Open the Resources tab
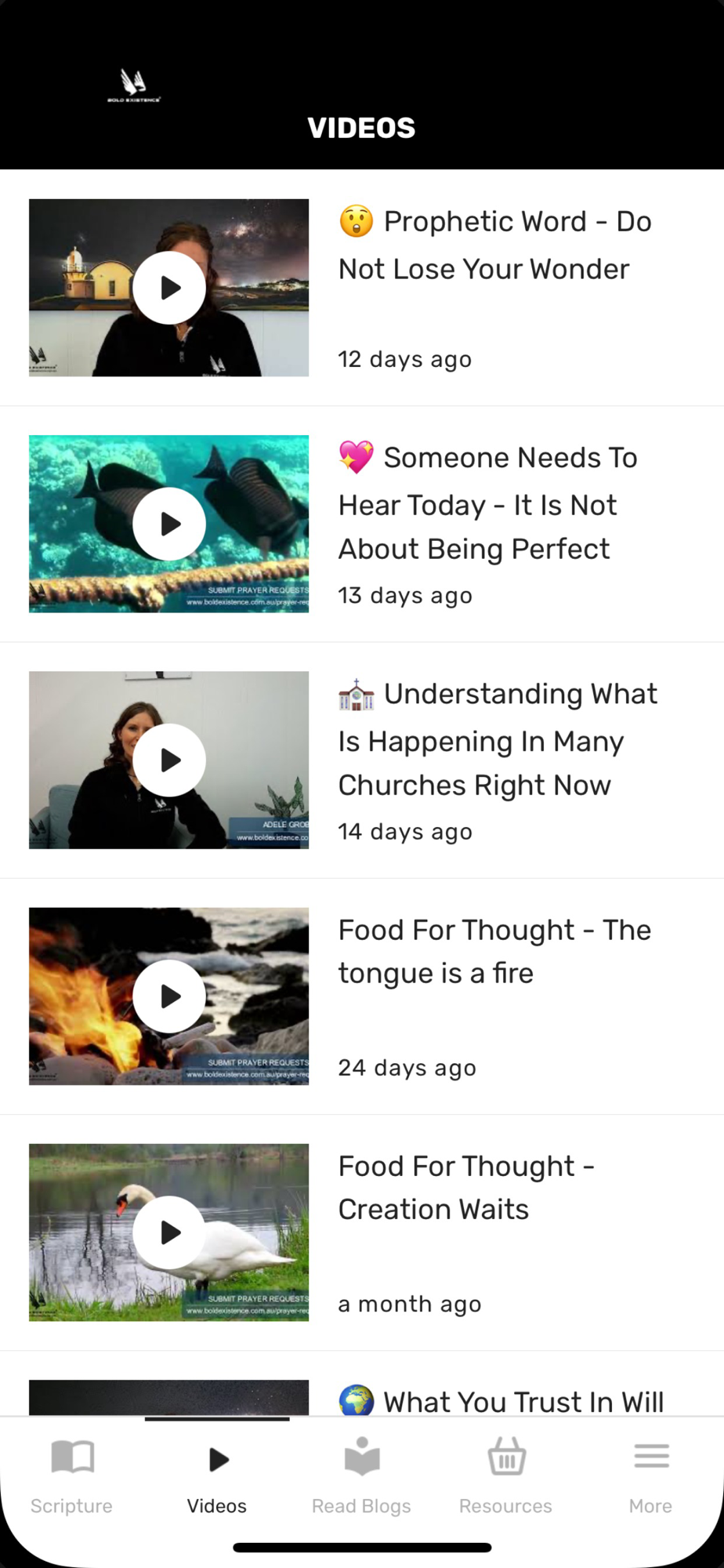This screenshot has height=1568, width=724. coord(506,1475)
